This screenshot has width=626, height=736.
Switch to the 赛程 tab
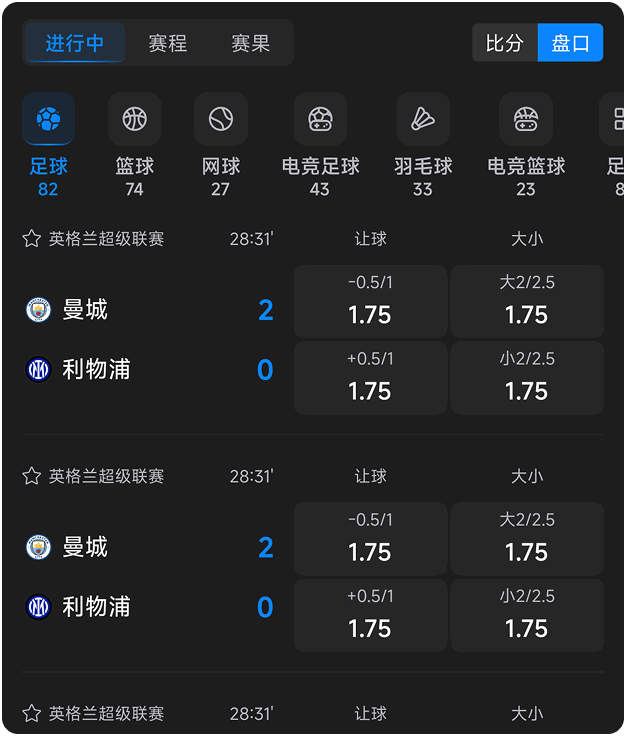(168, 43)
